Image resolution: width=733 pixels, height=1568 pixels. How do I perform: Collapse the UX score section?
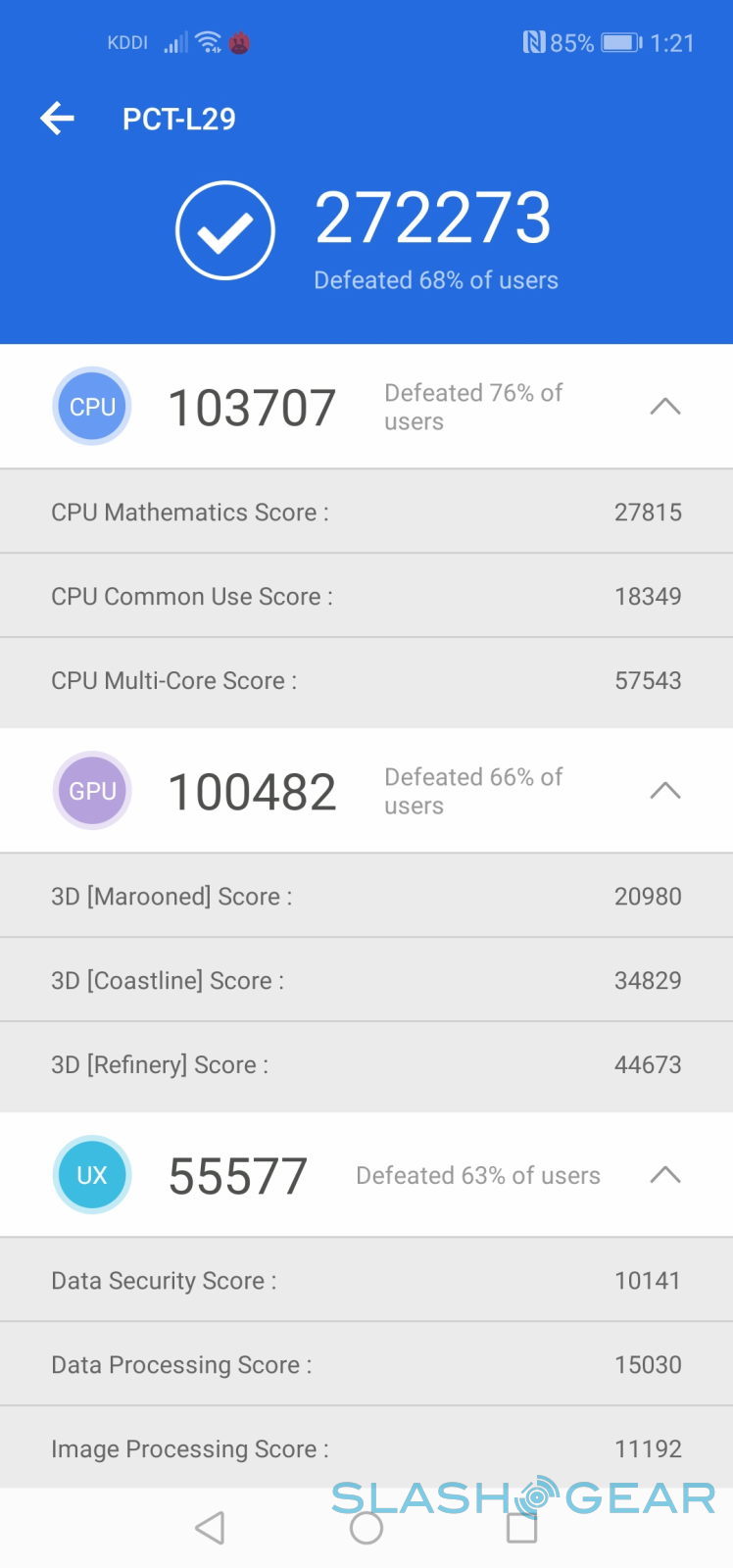(664, 1175)
